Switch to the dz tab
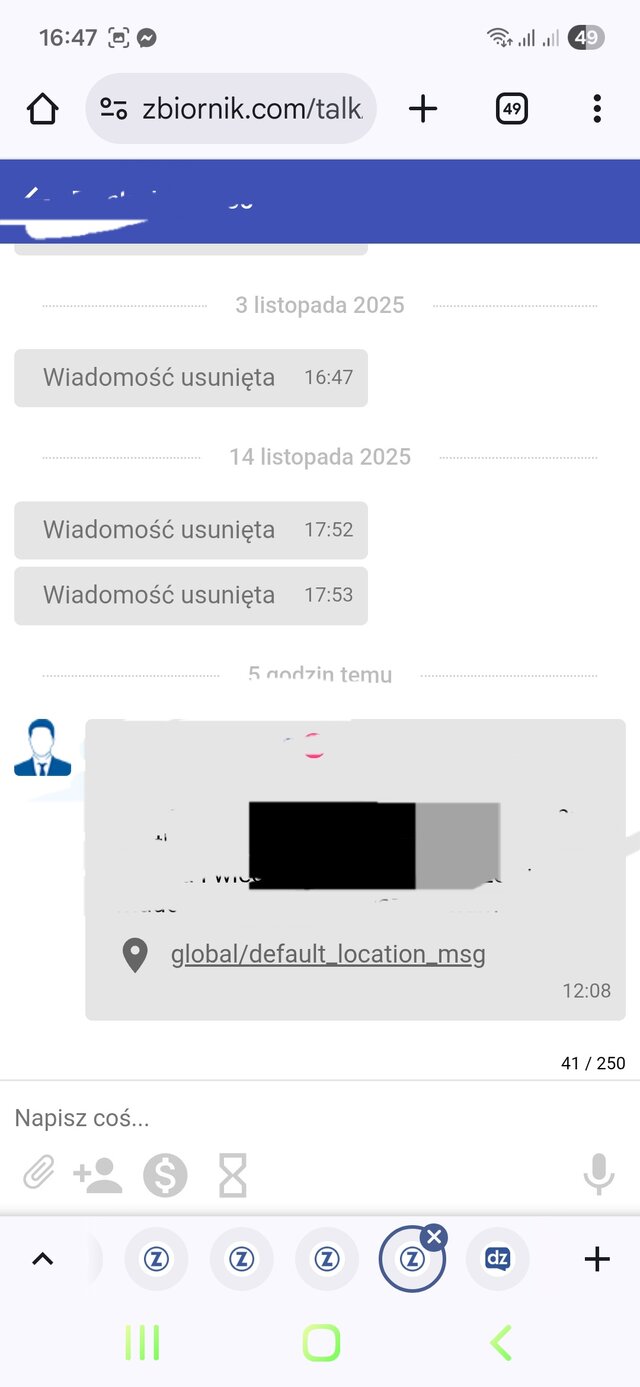This screenshot has height=1387, width=640. click(x=497, y=1259)
